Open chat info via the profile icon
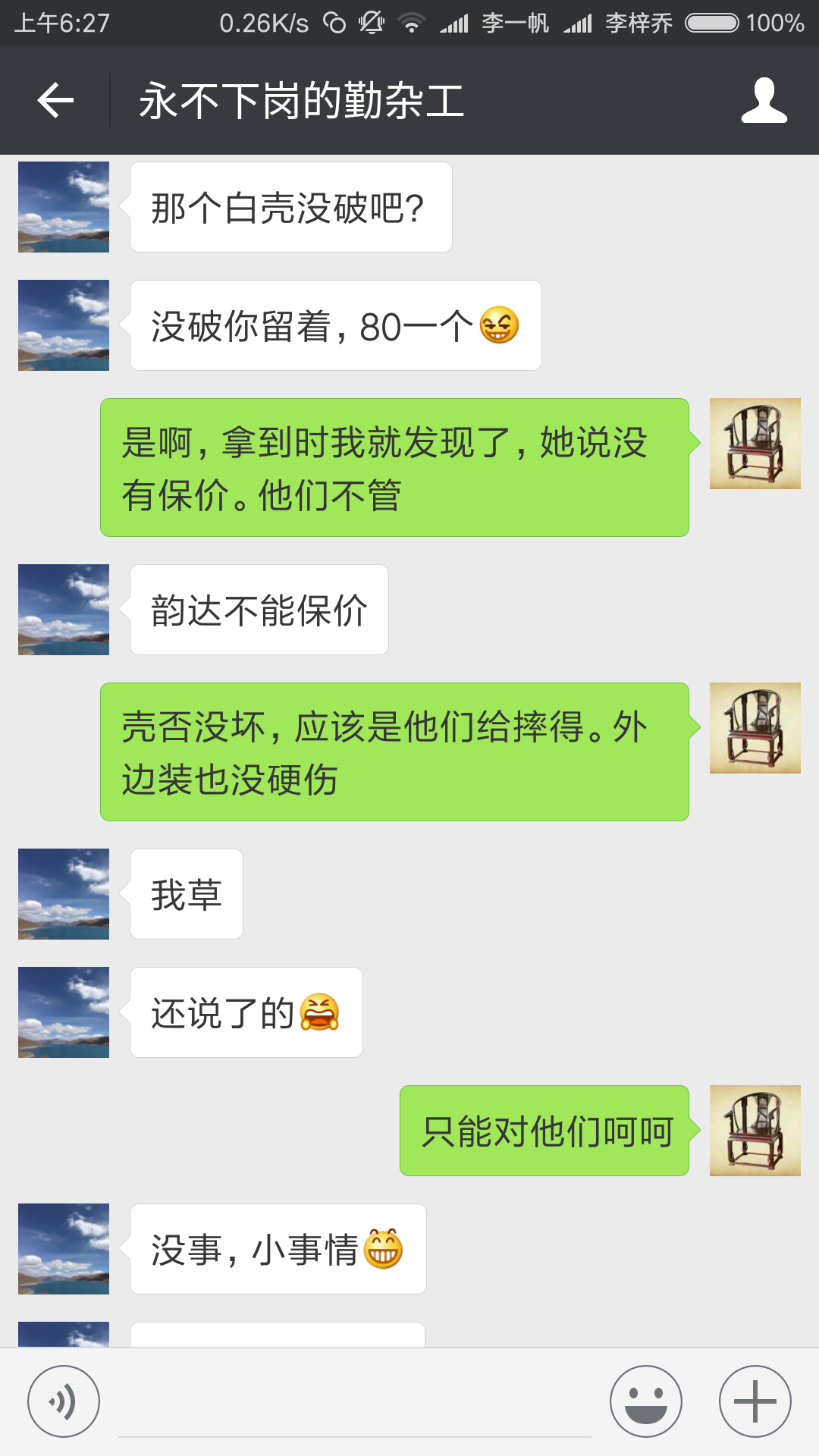 [x=764, y=100]
